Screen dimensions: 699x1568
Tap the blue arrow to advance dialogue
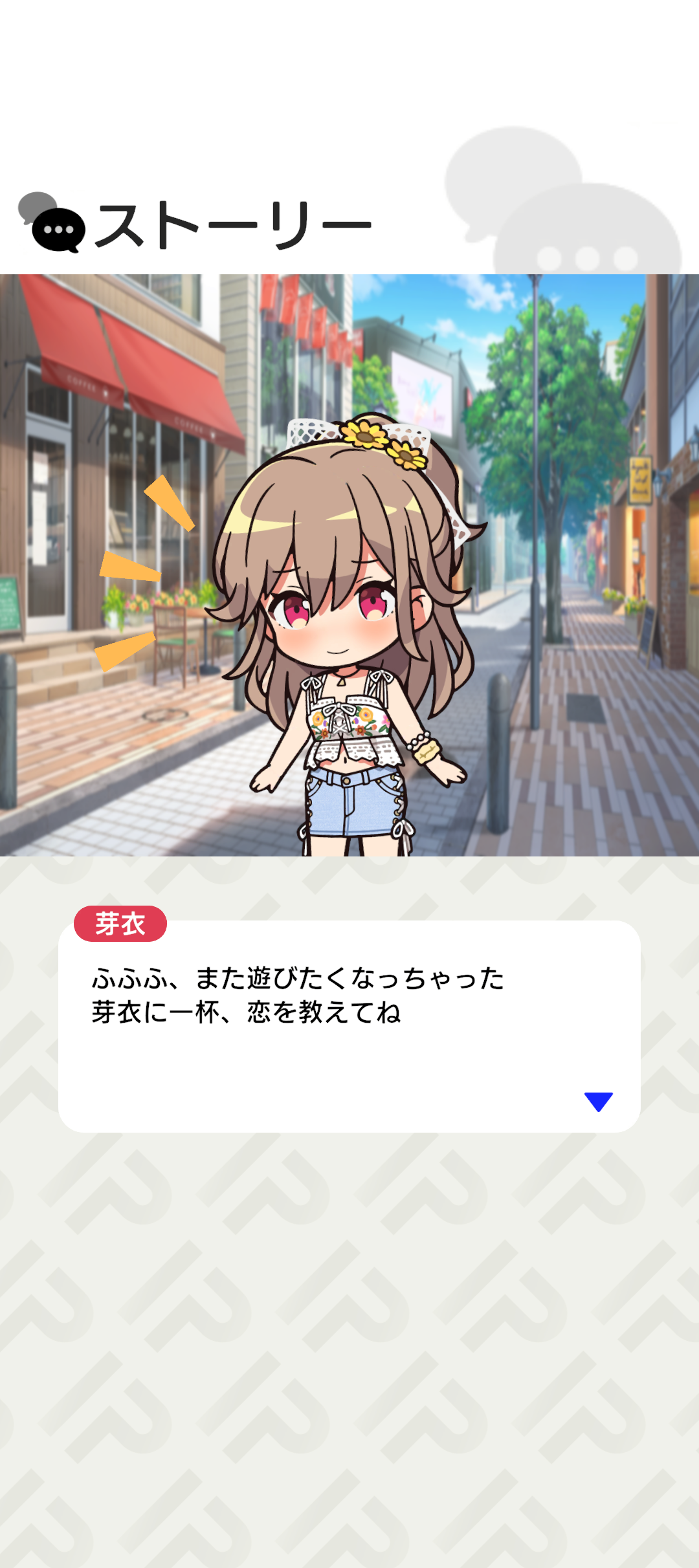click(598, 1101)
